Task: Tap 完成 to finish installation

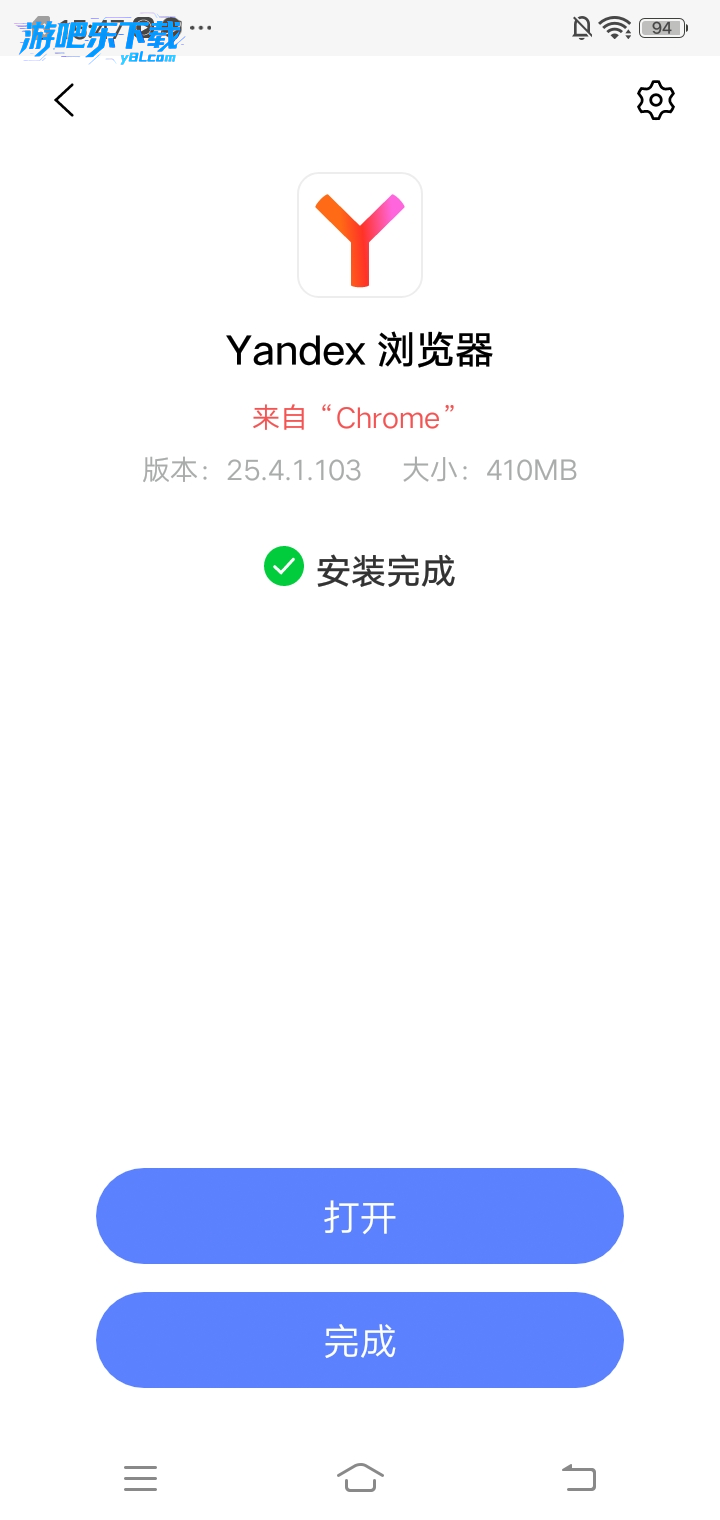Action: tap(360, 1340)
